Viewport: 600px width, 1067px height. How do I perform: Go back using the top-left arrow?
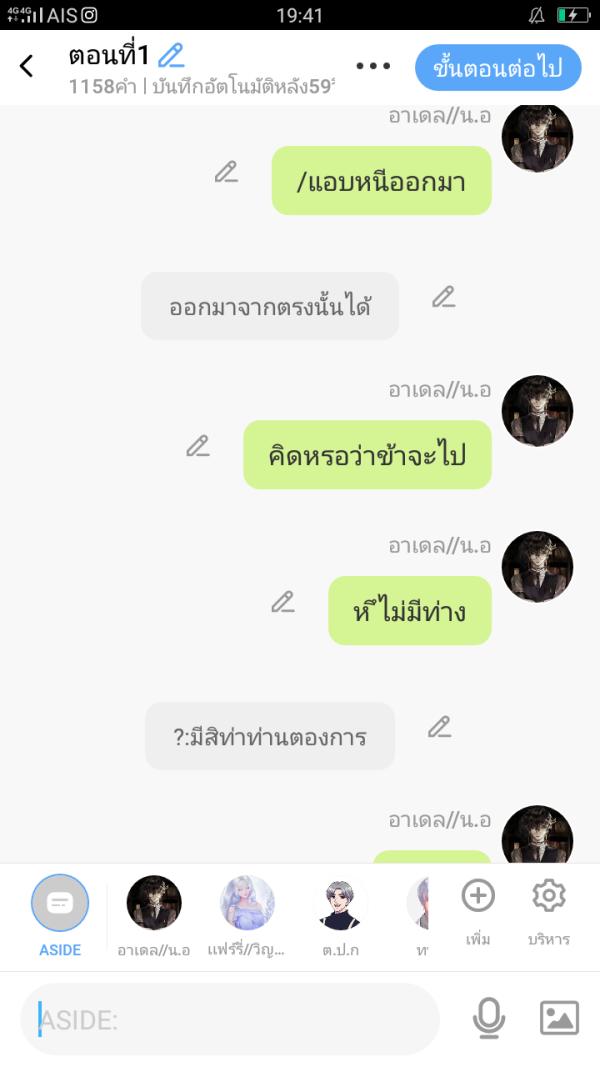pos(27,67)
